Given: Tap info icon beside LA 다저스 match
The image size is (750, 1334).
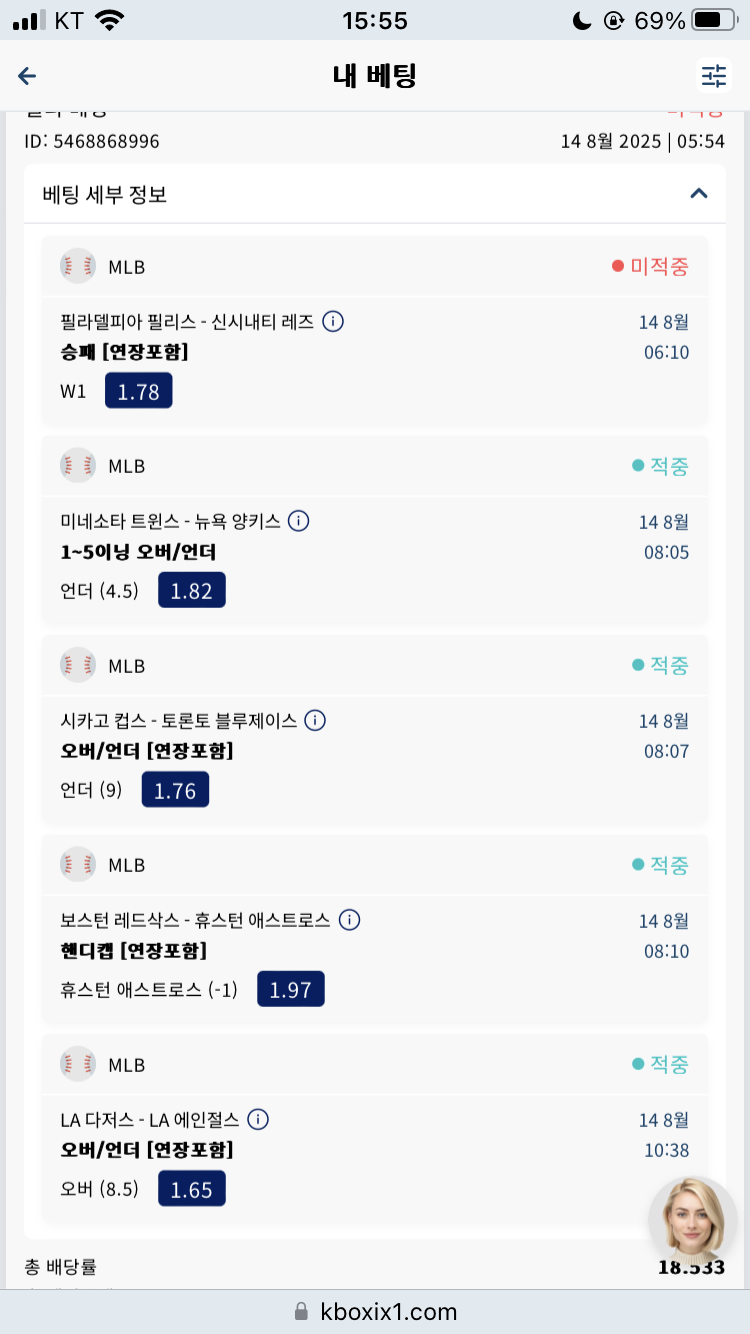Looking at the screenshot, I should 258,1119.
